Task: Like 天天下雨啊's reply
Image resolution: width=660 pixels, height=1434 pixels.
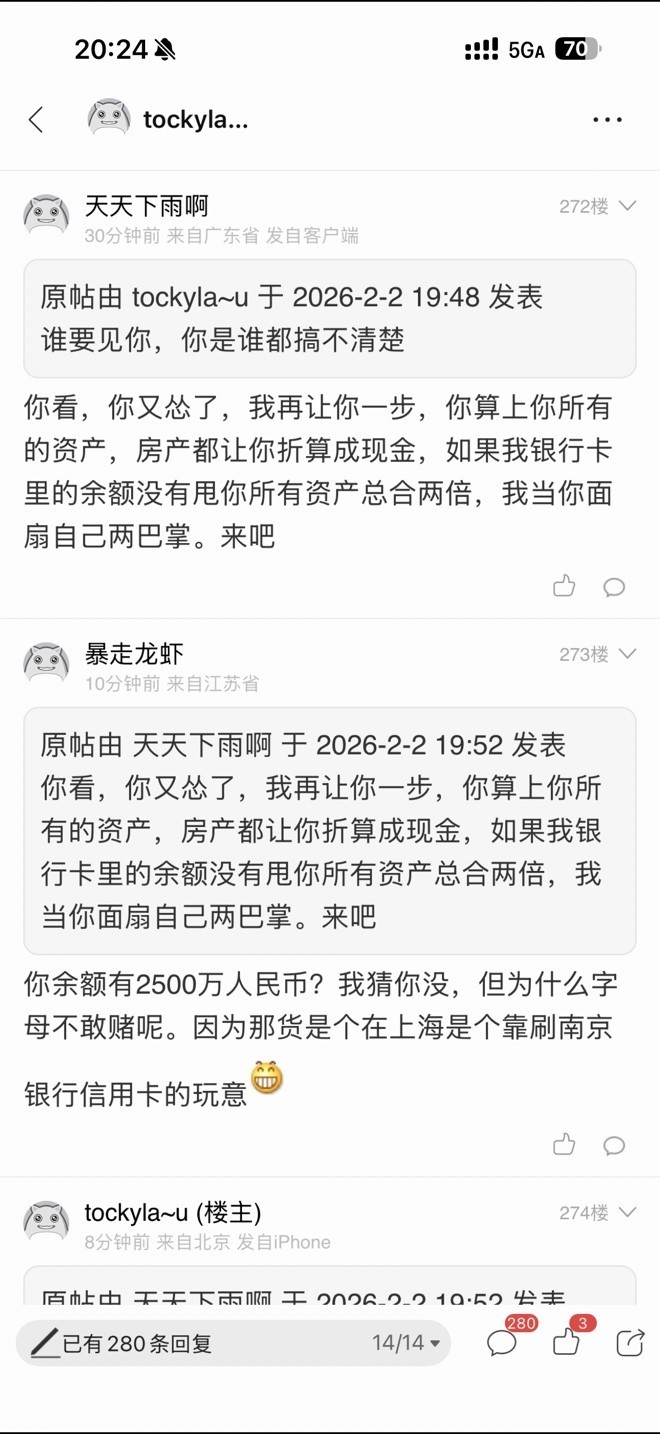Action: pyautogui.click(x=564, y=586)
